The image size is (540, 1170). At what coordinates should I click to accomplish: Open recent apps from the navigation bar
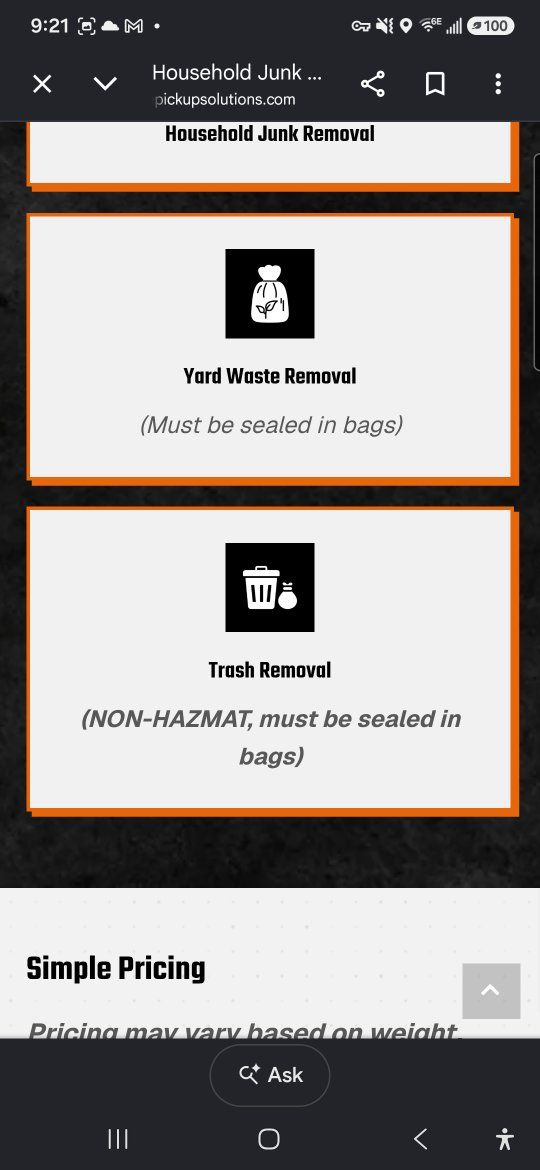pyautogui.click(x=118, y=1139)
